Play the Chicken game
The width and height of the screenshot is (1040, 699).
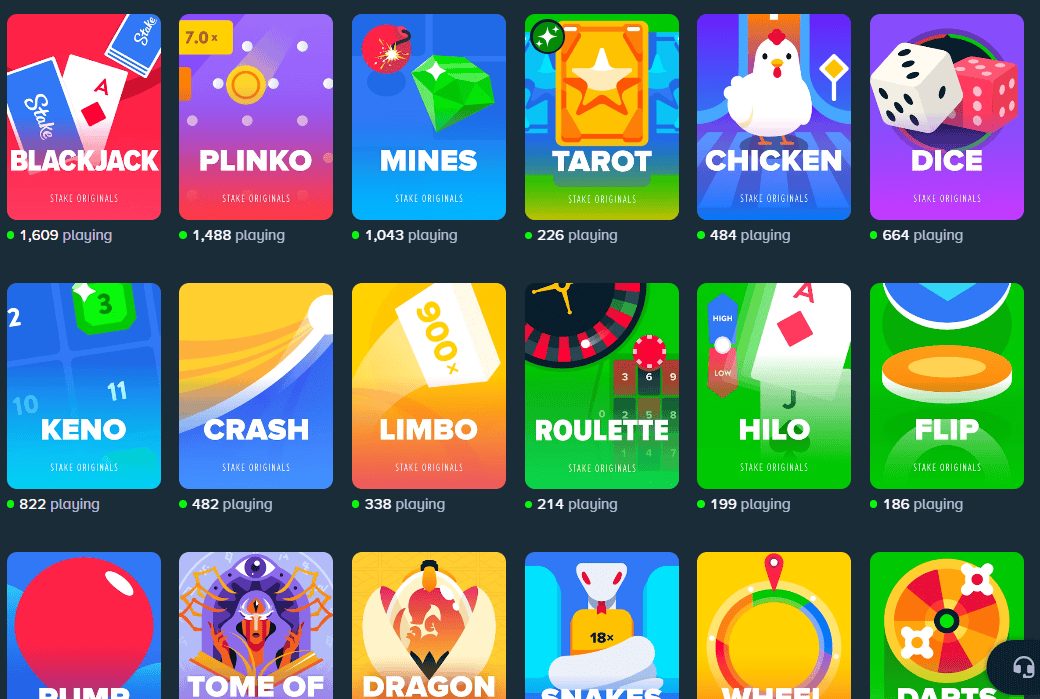(x=773, y=117)
